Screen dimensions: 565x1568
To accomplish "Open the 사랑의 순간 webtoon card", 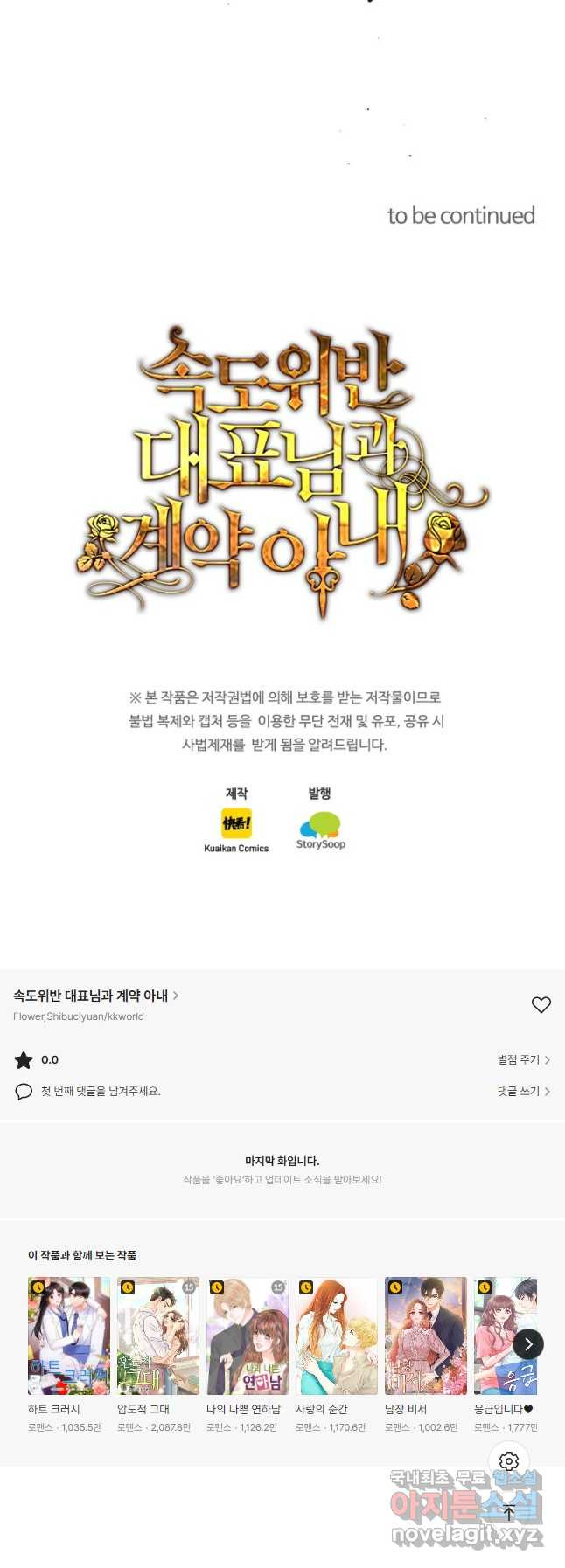I will tap(337, 1336).
